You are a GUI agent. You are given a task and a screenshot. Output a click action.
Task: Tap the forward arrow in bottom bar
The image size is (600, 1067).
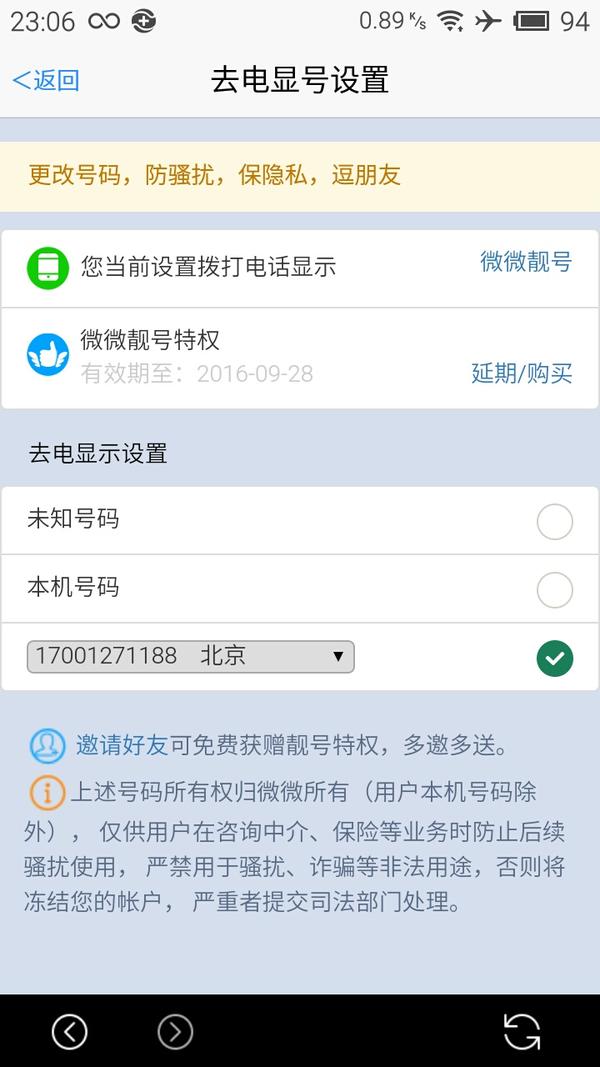175,1031
